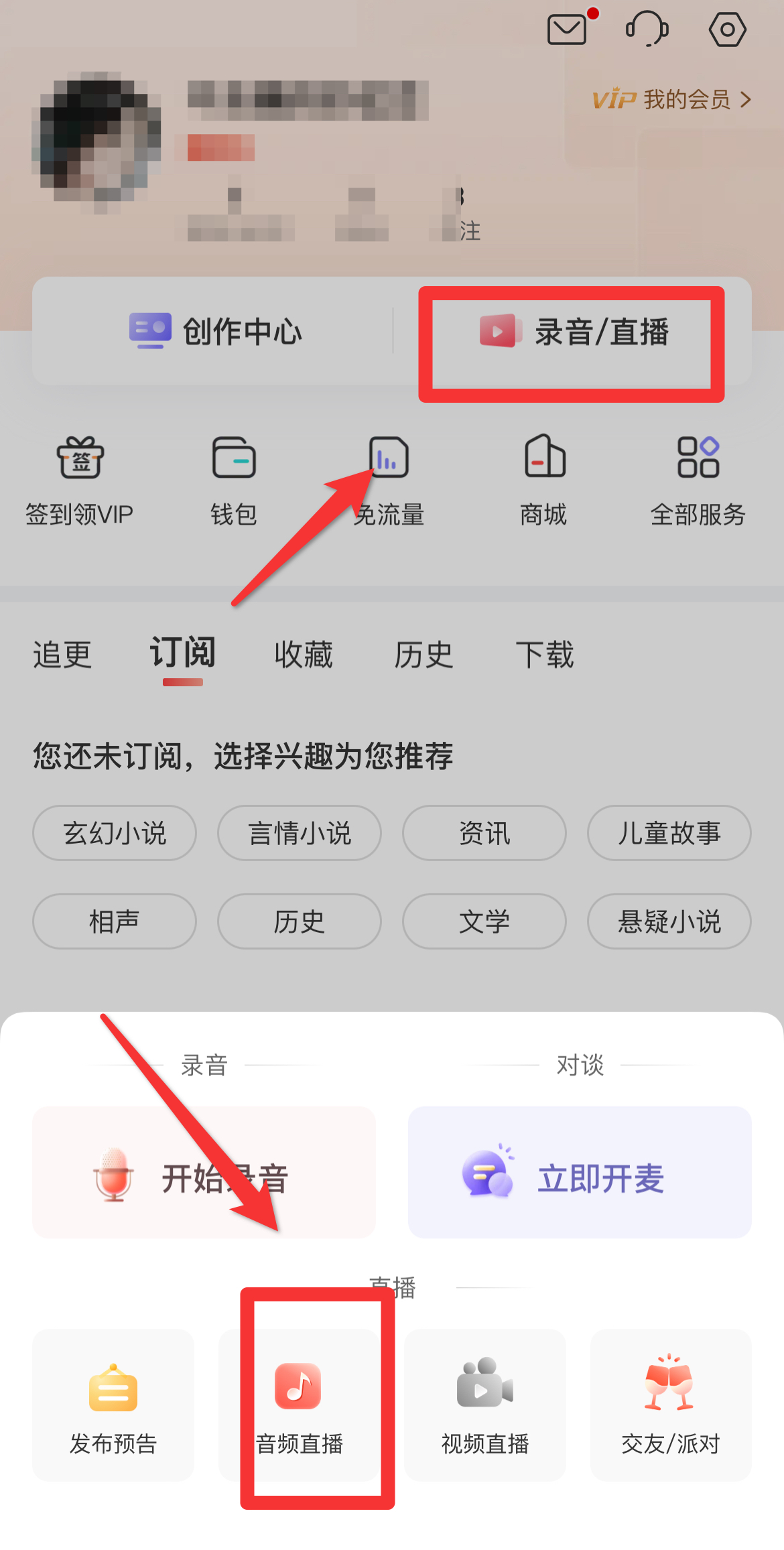Open the 钱包 wallet
The image size is (784, 1550).
234,479
